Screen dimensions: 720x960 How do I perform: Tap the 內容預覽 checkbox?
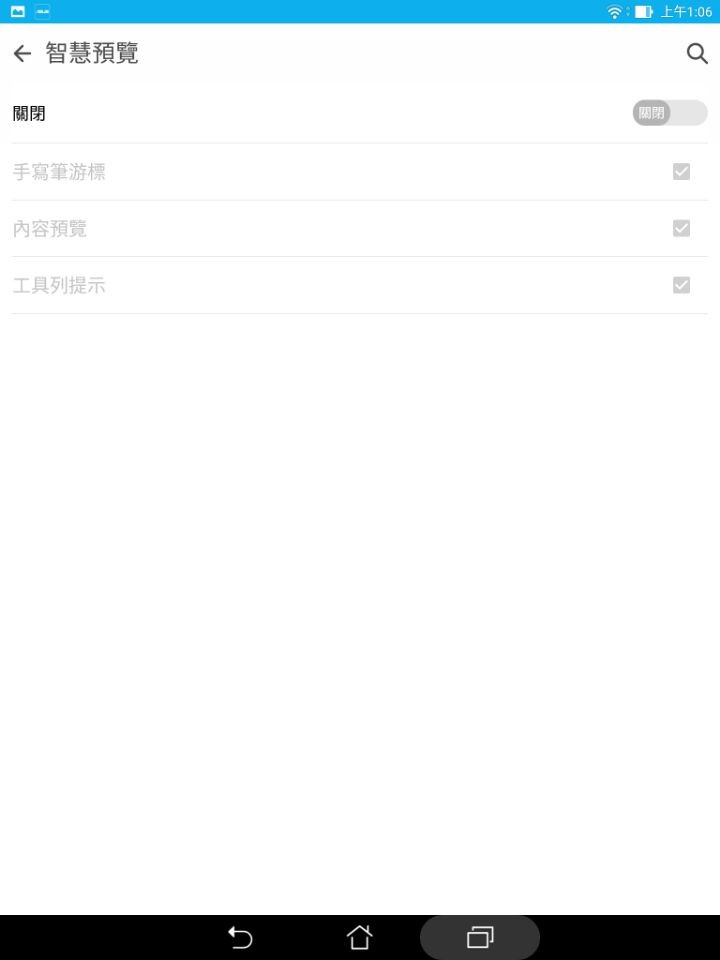681,229
